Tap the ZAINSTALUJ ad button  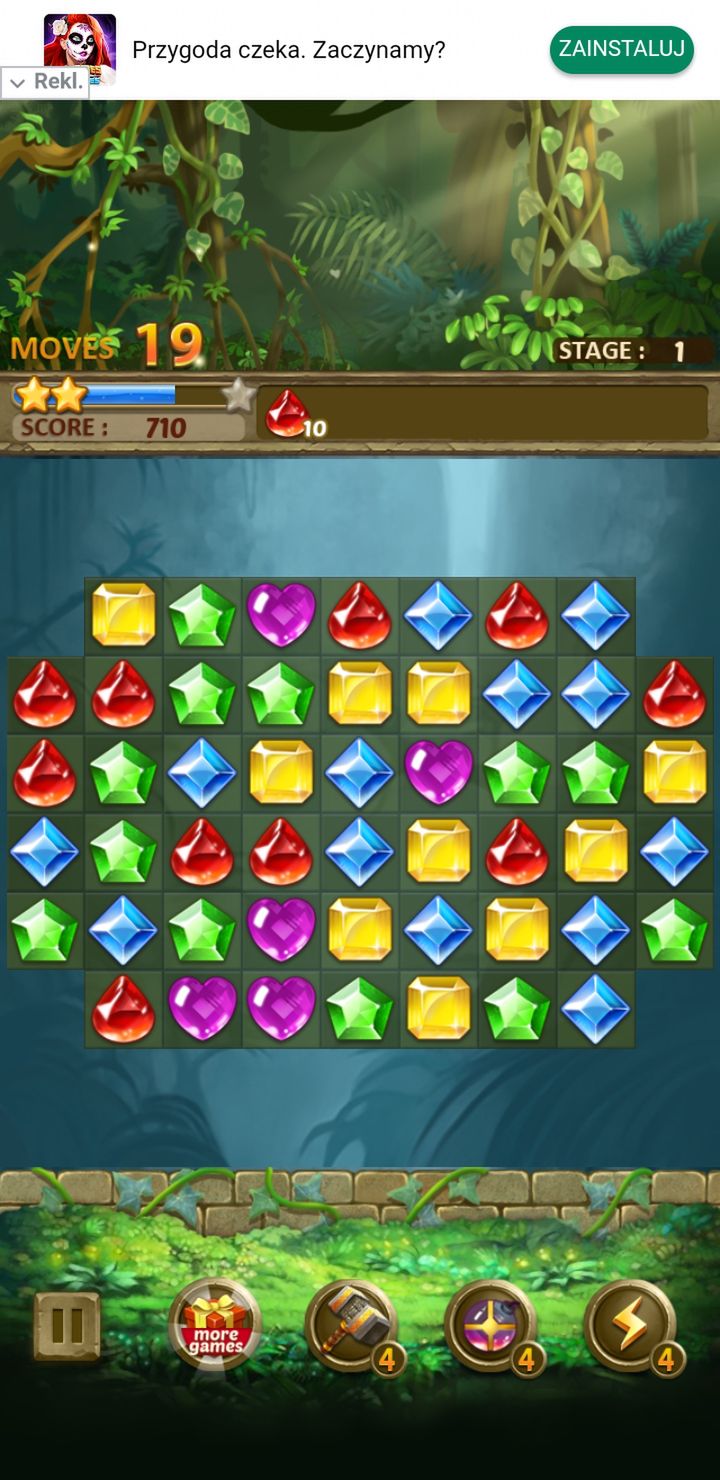(x=622, y=50)
